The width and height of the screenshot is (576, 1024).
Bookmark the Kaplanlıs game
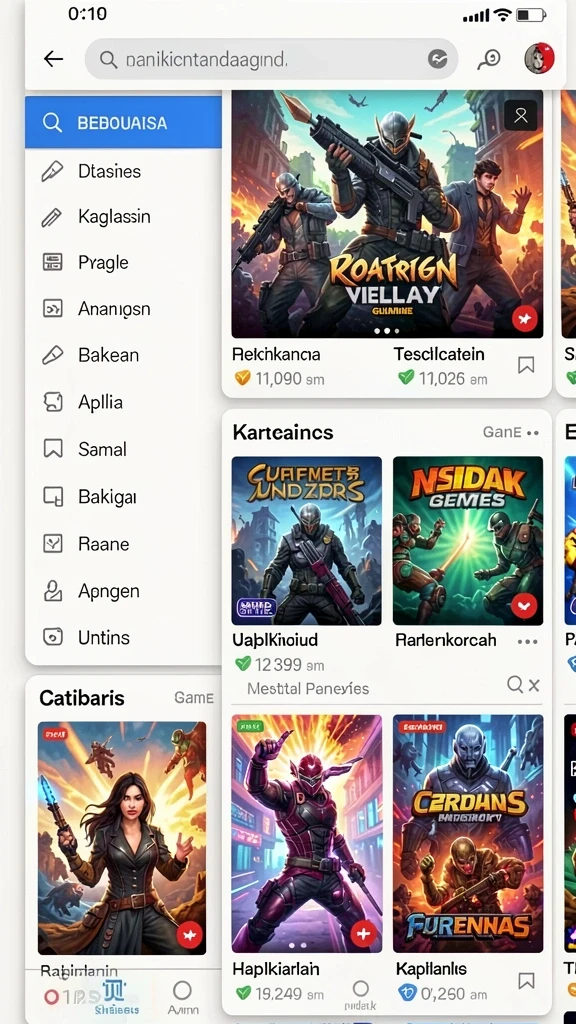coord(526,980)
